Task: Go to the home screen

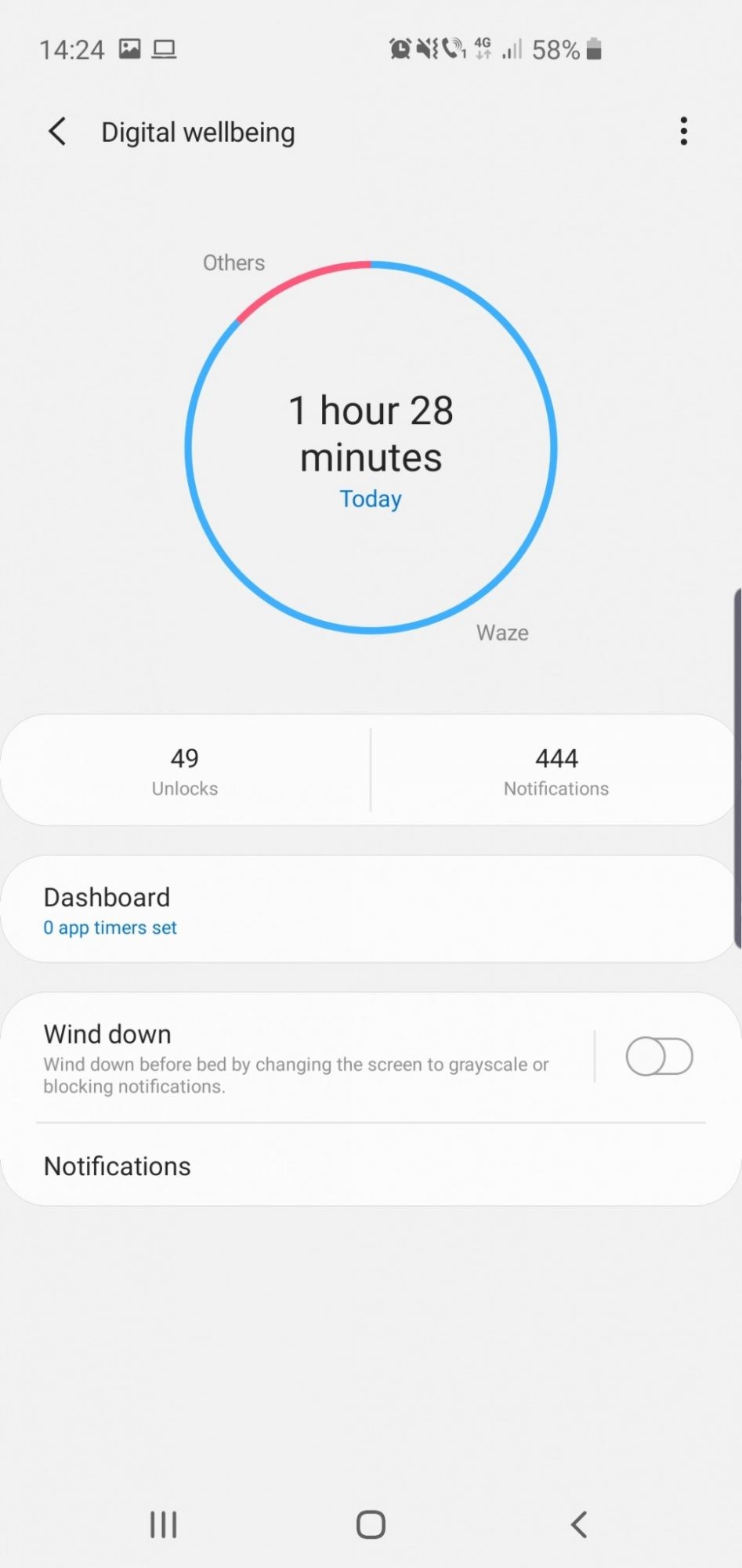Action: pyautogui.click(x=371, y=1525)
